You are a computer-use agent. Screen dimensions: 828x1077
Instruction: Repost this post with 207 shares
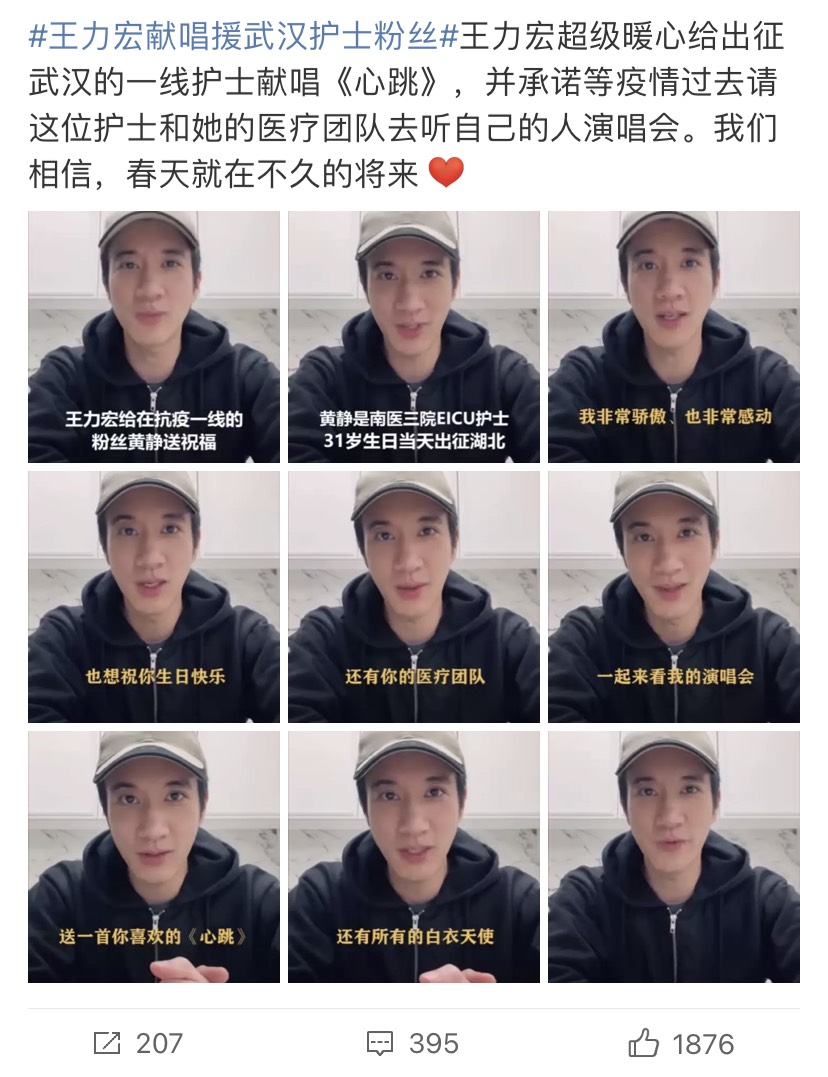pos(138,1044)
